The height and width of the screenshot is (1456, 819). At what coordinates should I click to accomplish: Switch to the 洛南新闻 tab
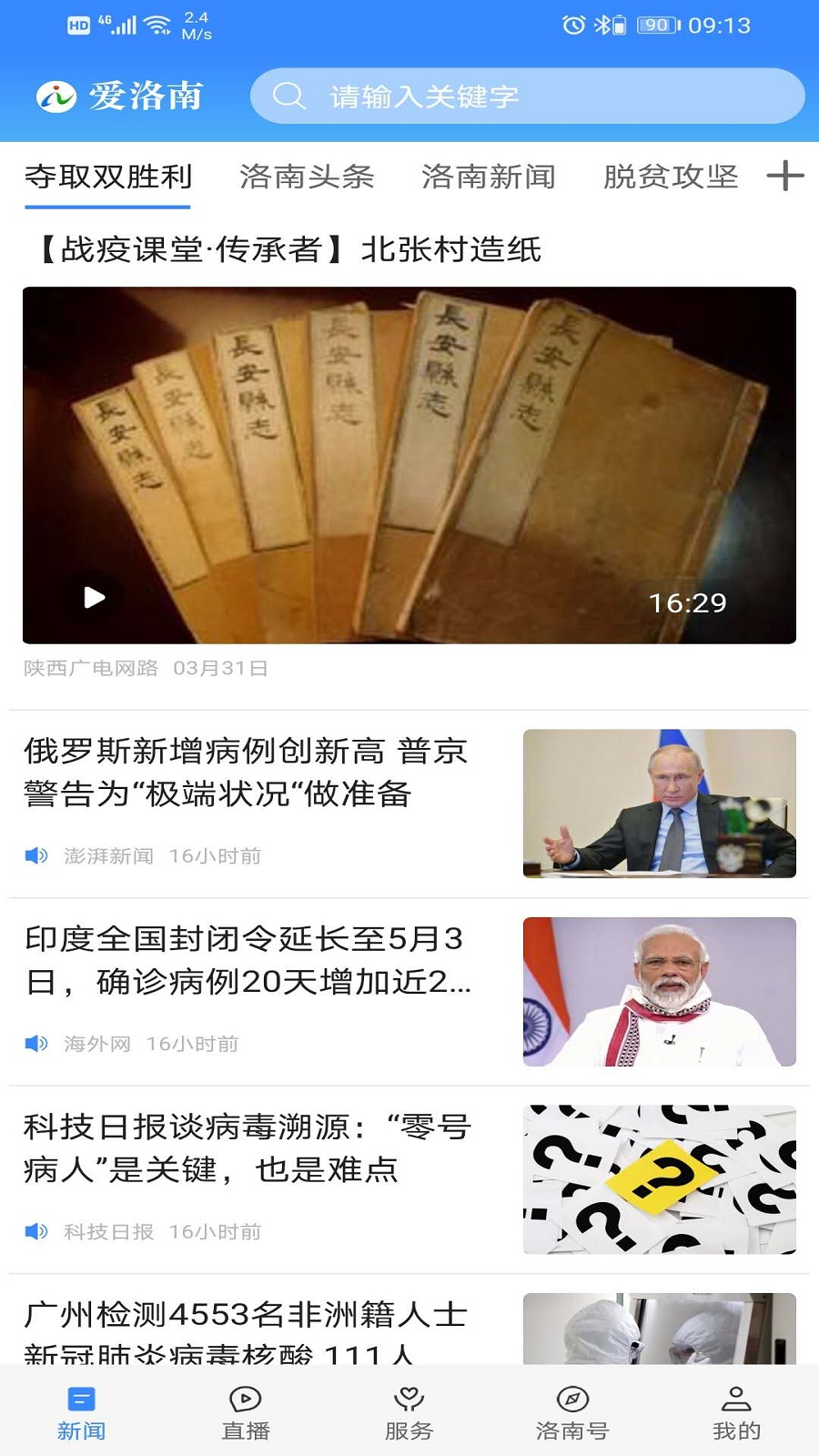[489, 177]
